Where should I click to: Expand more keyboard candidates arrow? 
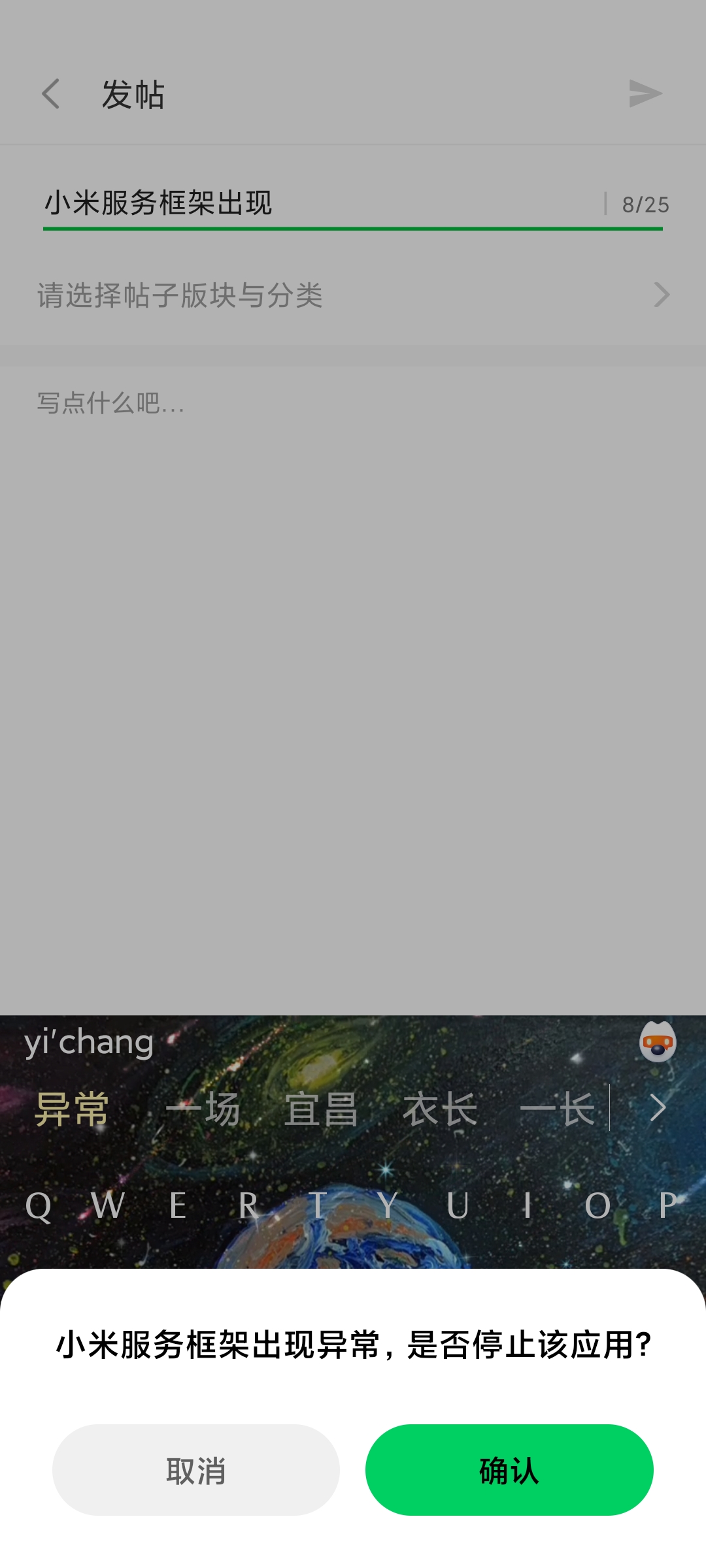click(658, 1108)
